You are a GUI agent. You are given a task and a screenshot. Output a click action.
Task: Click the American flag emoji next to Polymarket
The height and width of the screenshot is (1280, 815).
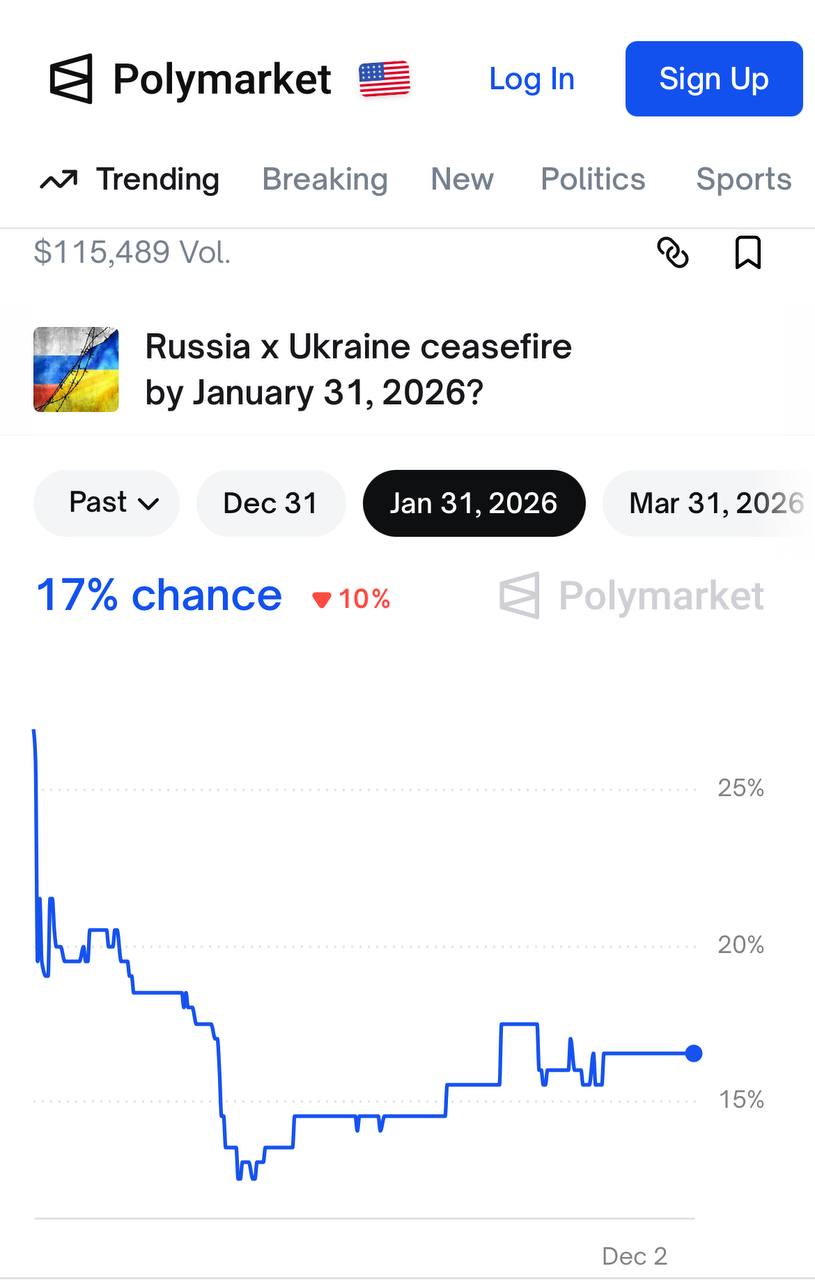pyautogui.click(x=381, y=76)
